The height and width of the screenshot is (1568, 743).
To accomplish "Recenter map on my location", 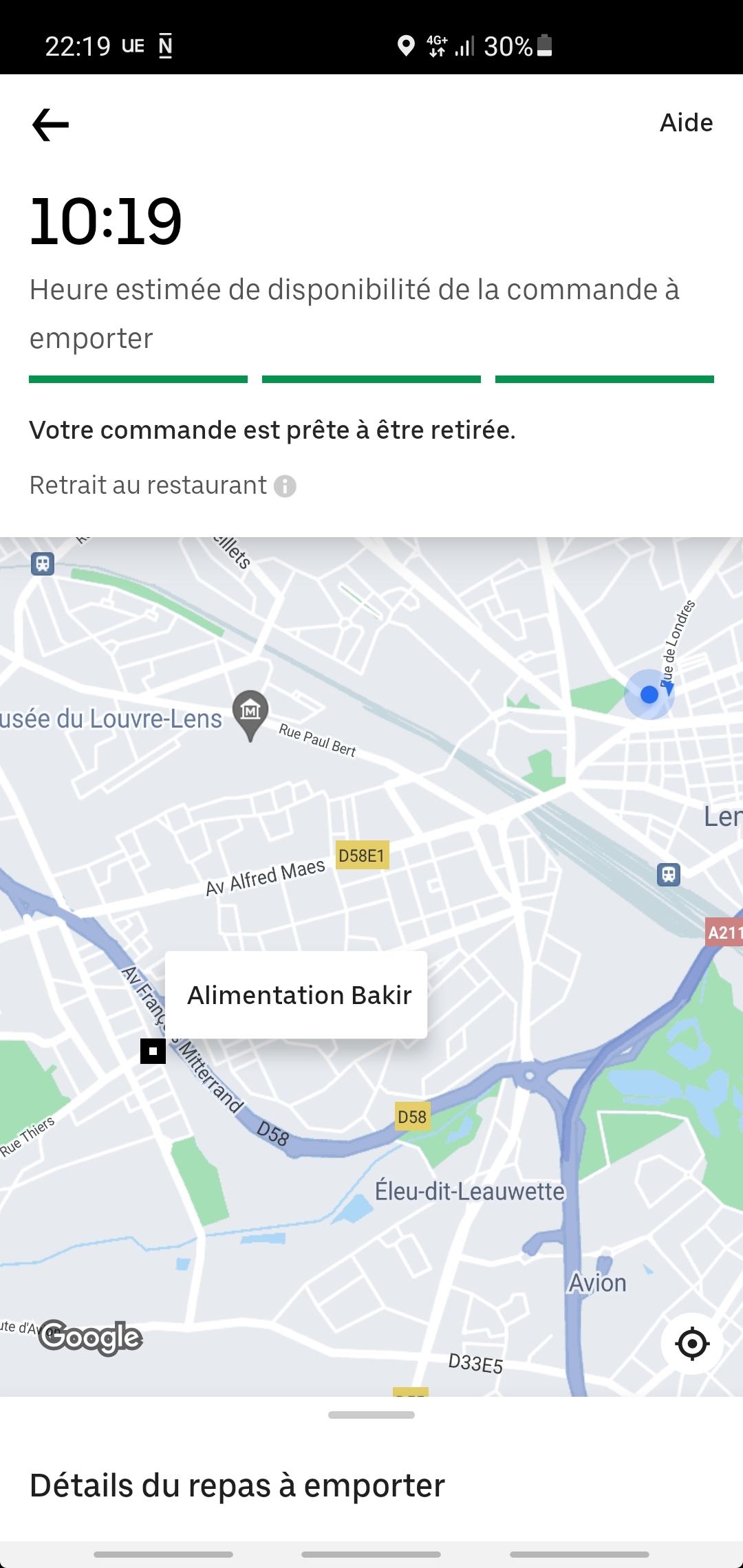I will (691, 1343).
